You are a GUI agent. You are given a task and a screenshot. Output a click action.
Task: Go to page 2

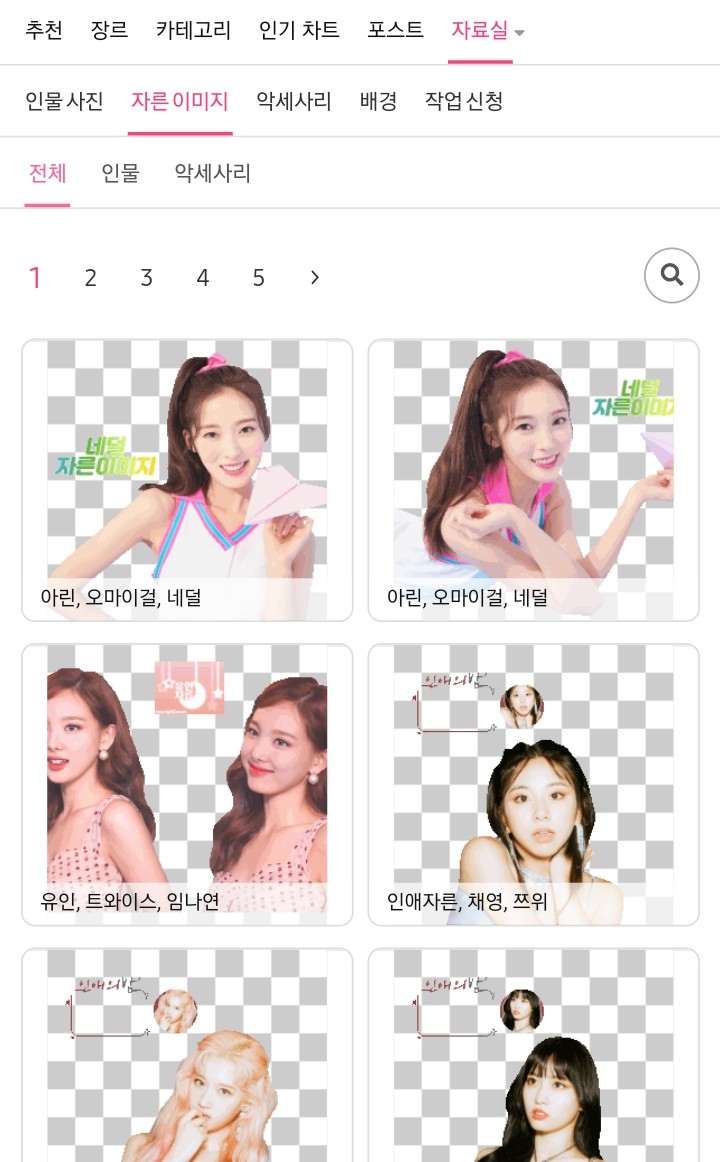pyautogui.click(x=90, y=278)
